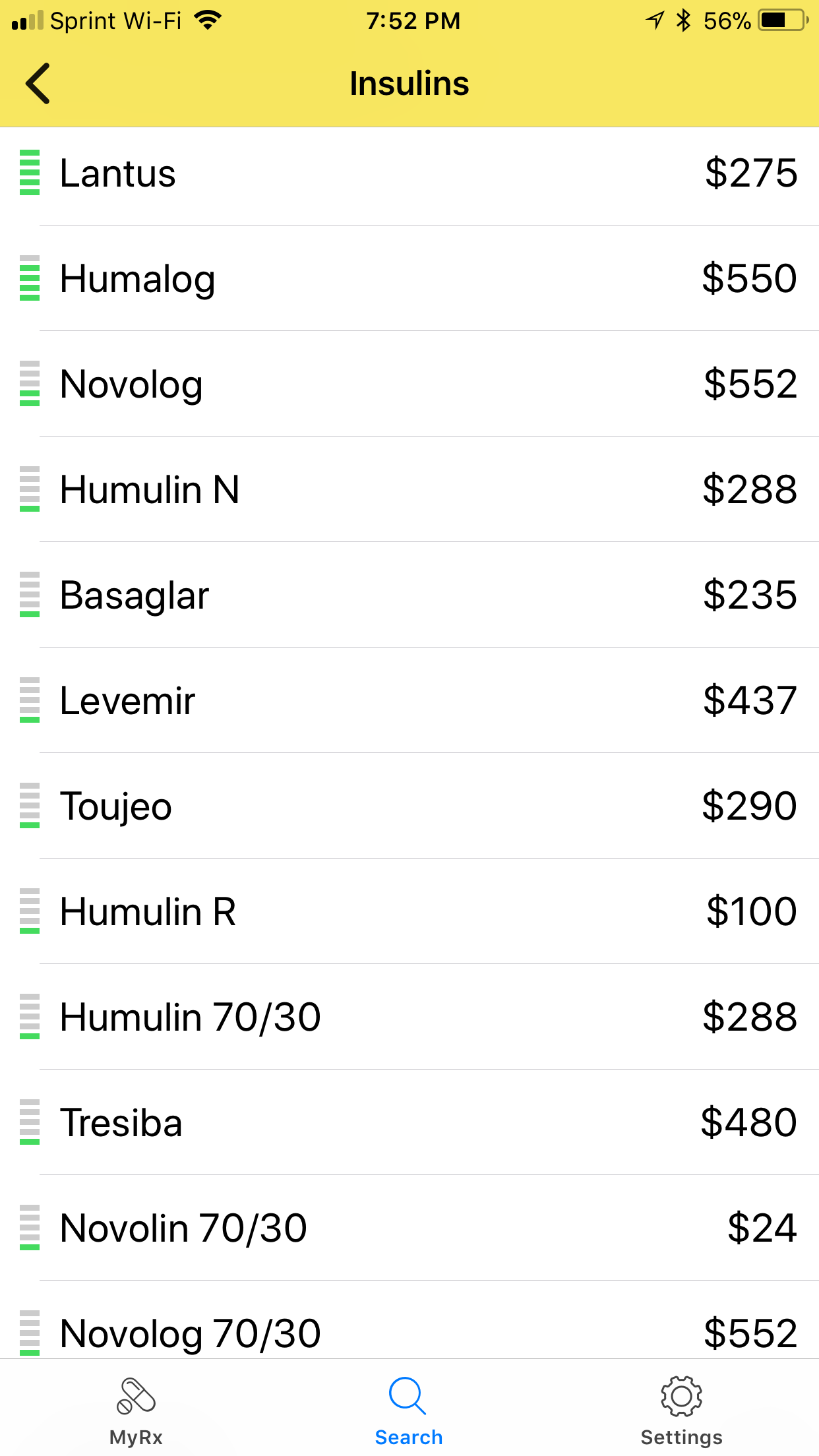Select Novolog 70/30 from the list
This screenshot has width=819, height=1456.
pyautogui.click(x=409, y=1332)
